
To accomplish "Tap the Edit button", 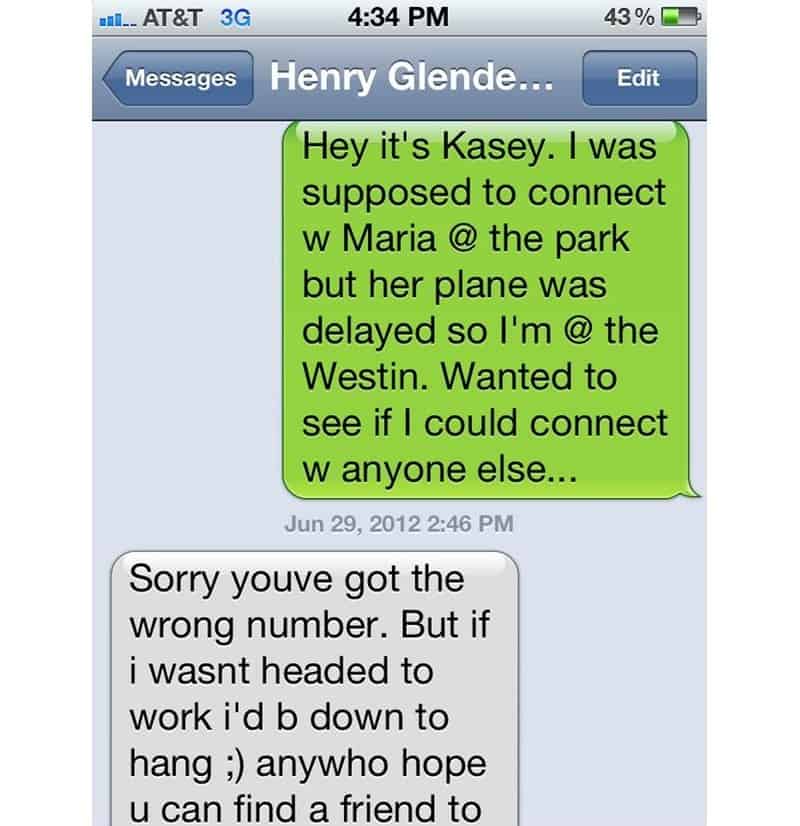I will (638, 78).
